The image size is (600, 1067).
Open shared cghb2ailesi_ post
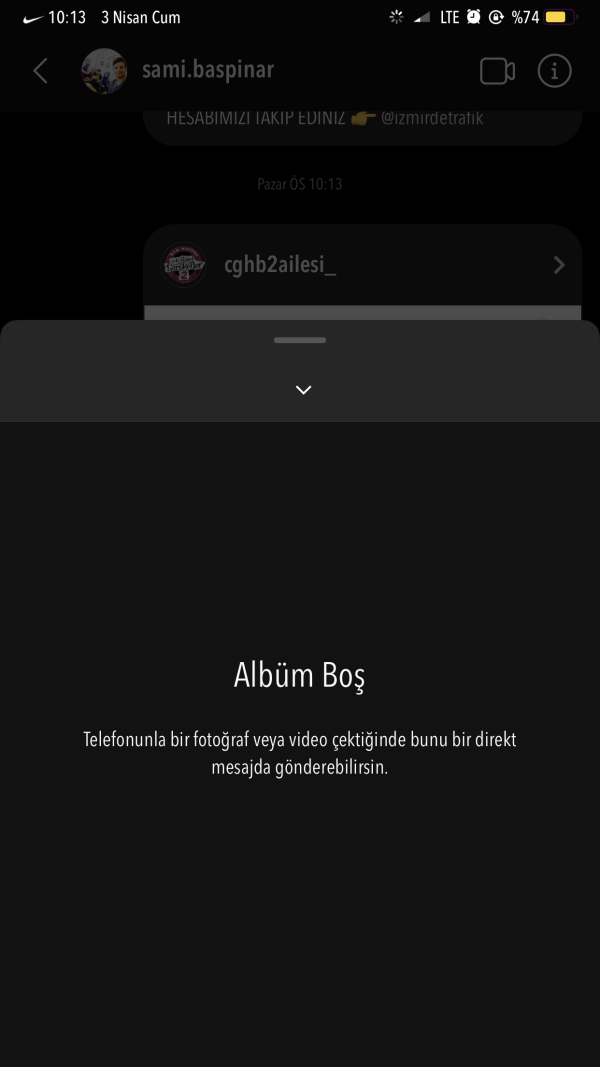pyautogui.click(x=362, y=265)
